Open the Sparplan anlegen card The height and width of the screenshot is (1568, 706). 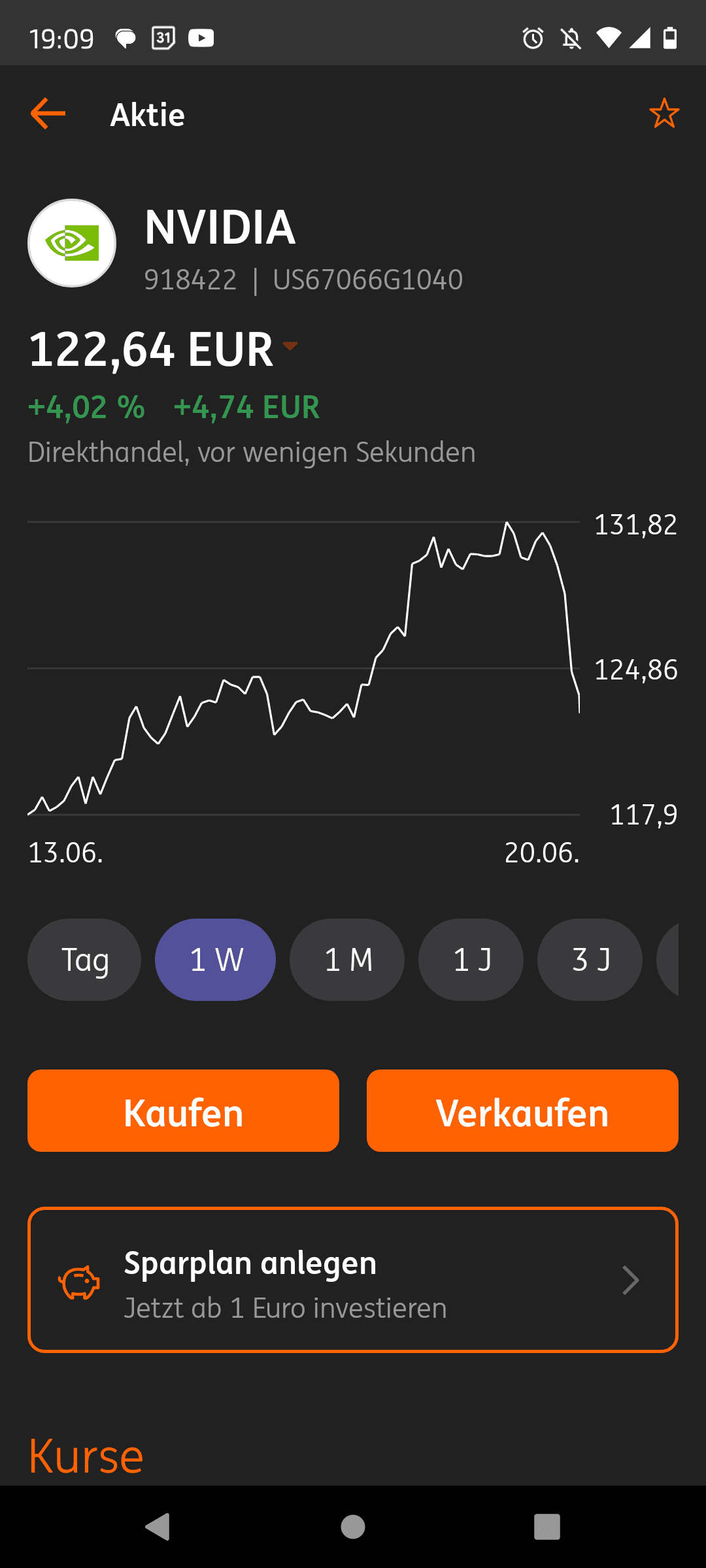click(353, 1280)
